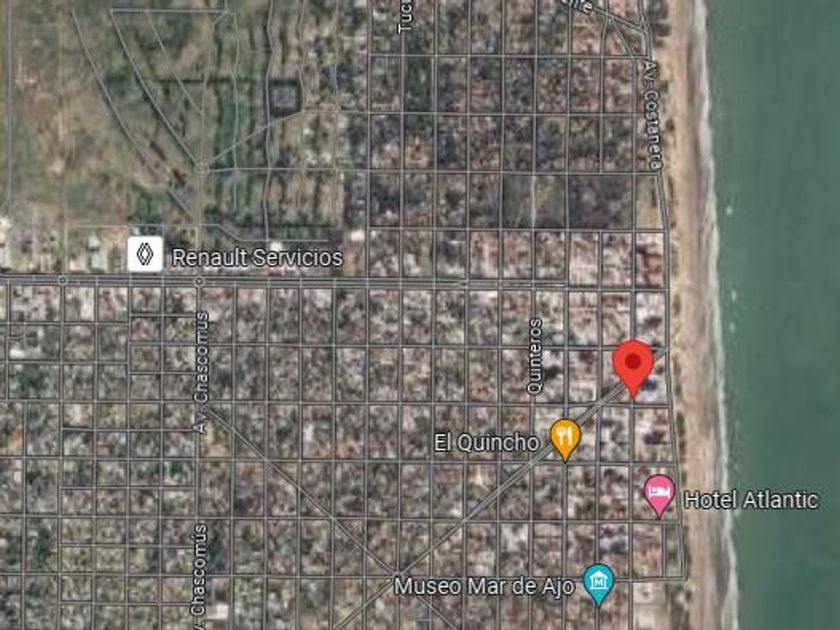Open the Renault Servicios place marker
The width and height of the screenshot is (840, 630).
tap(145, 254)
